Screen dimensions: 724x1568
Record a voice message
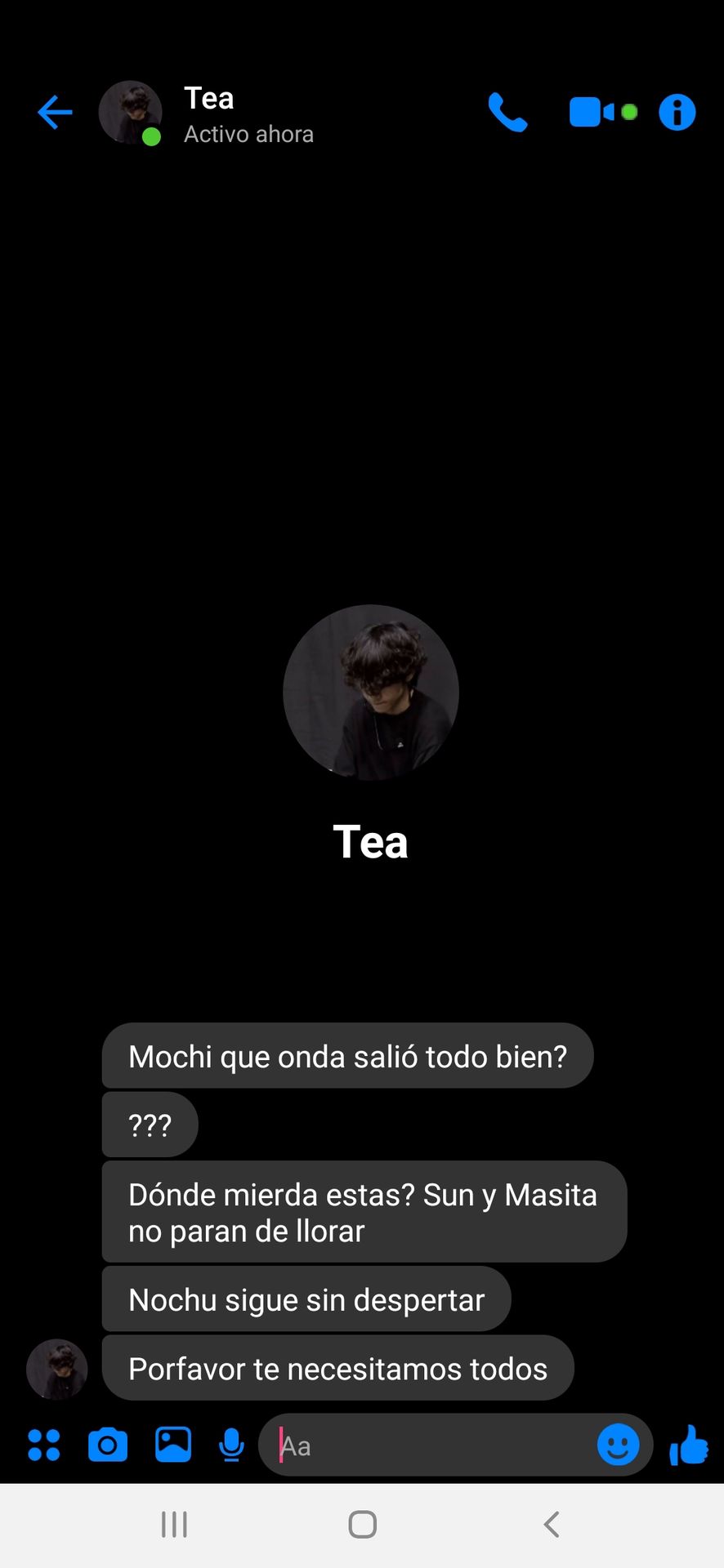(232, 1445)
